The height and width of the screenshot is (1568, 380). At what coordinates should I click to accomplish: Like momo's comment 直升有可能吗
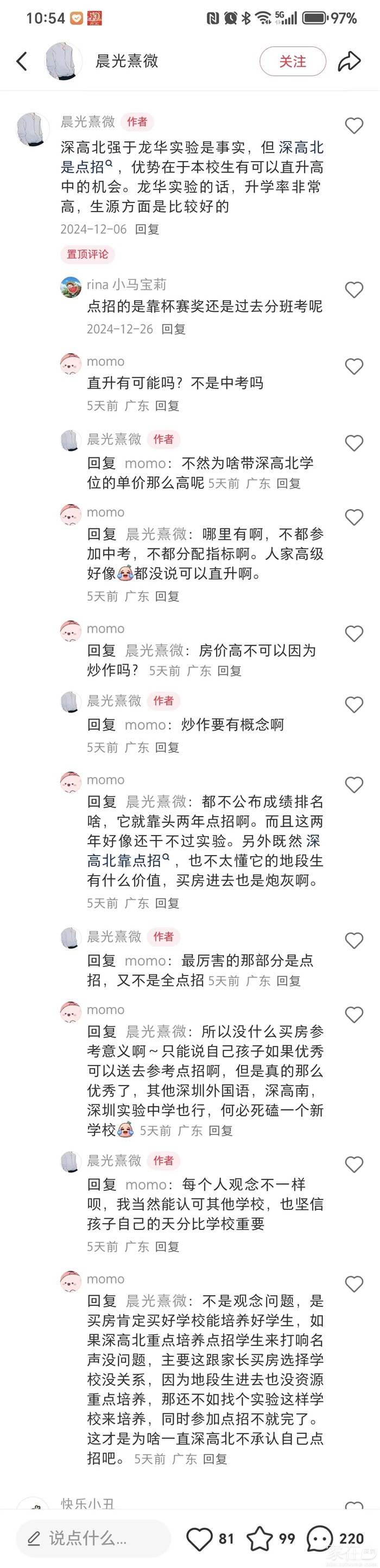354,366
